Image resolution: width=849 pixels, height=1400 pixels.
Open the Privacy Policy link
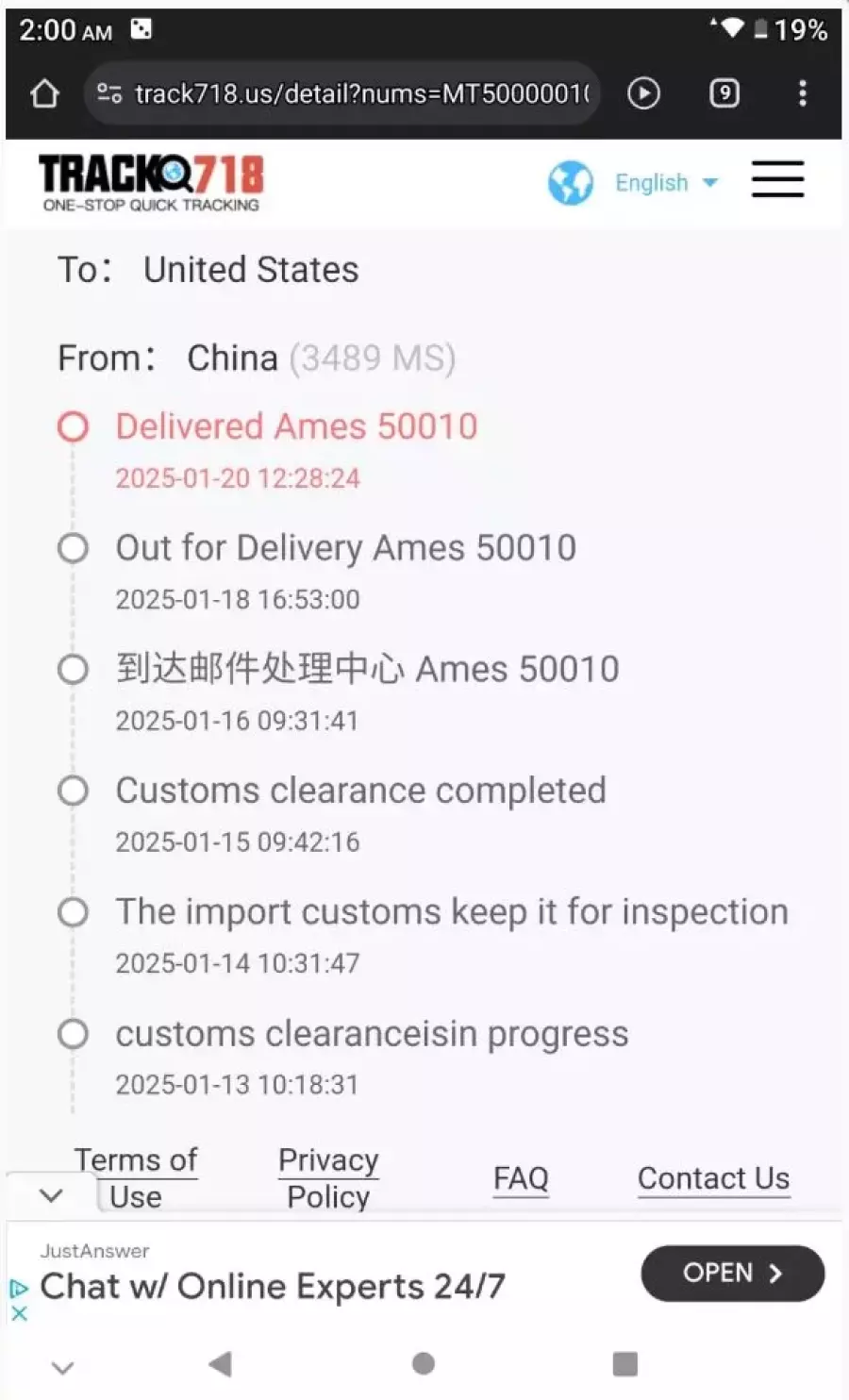tap(328, 1177)
